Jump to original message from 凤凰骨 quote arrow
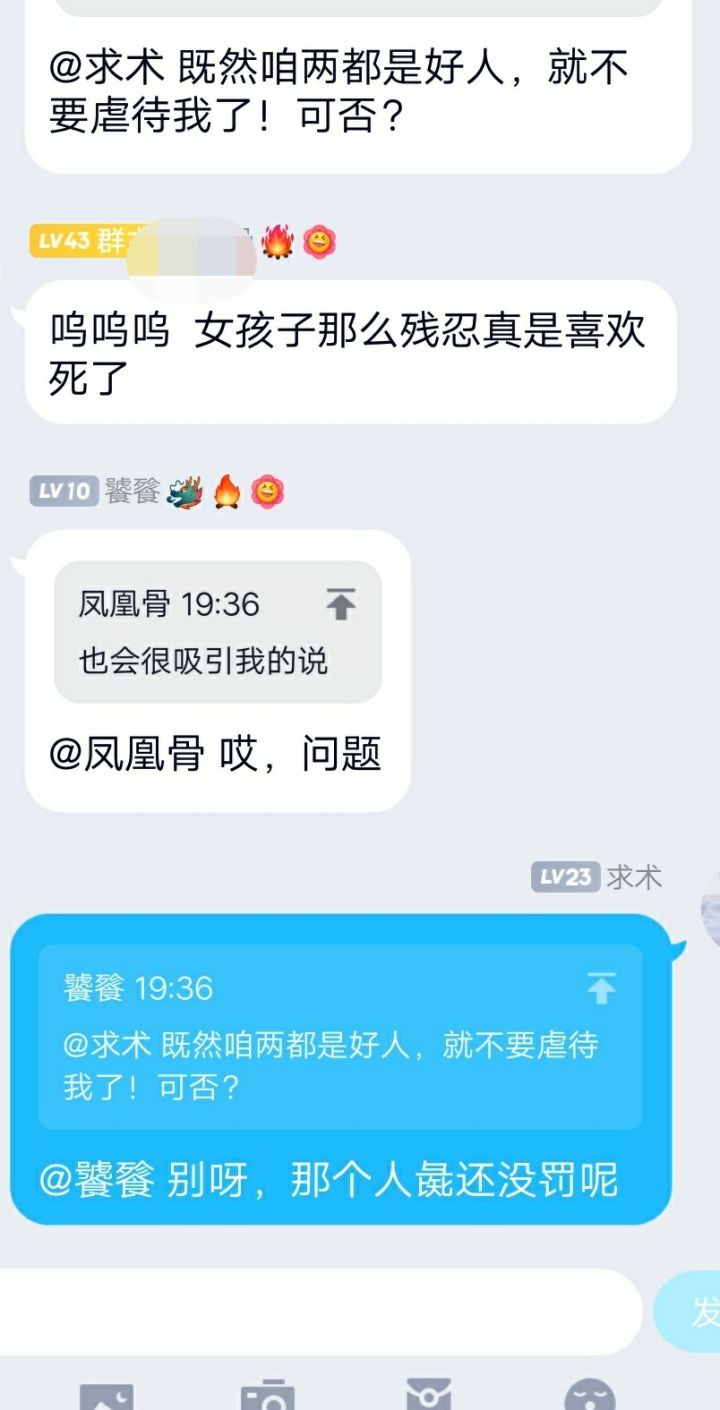 click(x=339, y=603)
